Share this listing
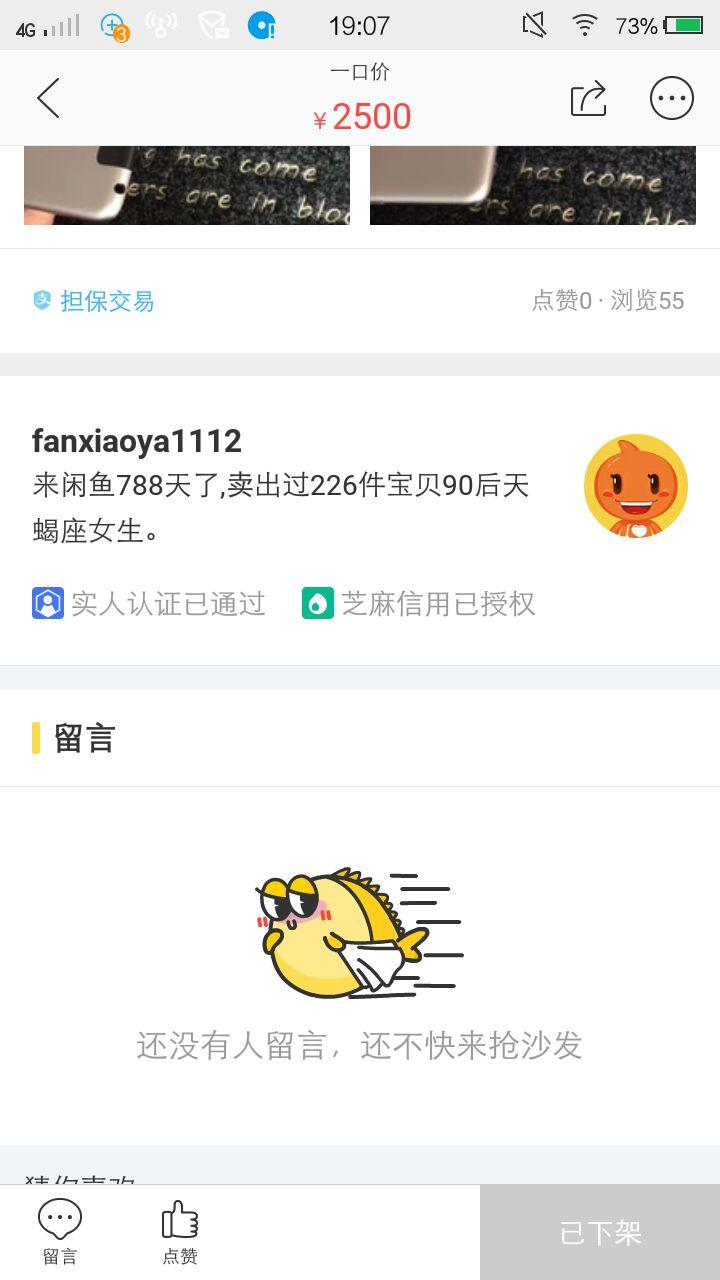Image resolution: width=720 pixels, height=1280 pixels. [588, 98]
